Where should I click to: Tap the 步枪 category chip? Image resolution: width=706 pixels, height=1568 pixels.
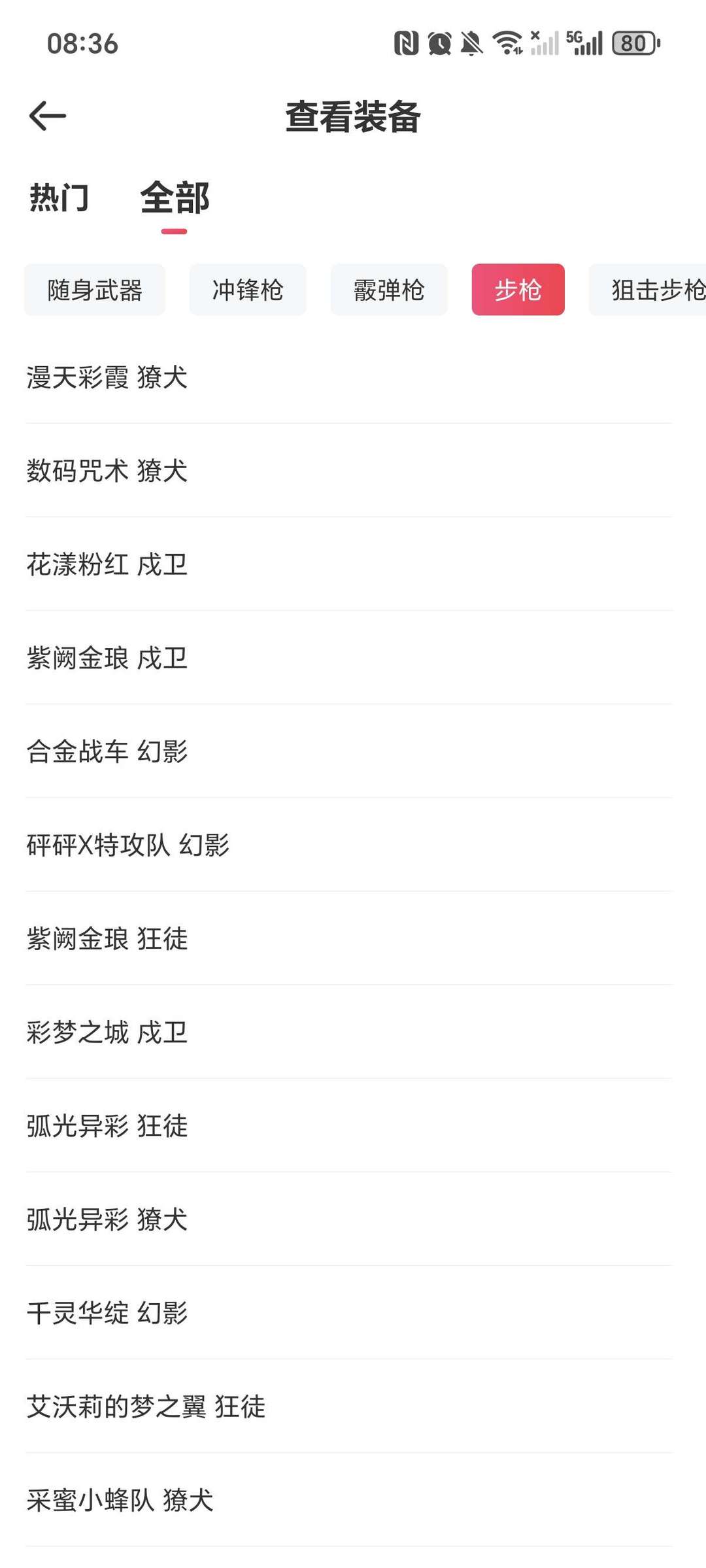click(x=518, y=290)
